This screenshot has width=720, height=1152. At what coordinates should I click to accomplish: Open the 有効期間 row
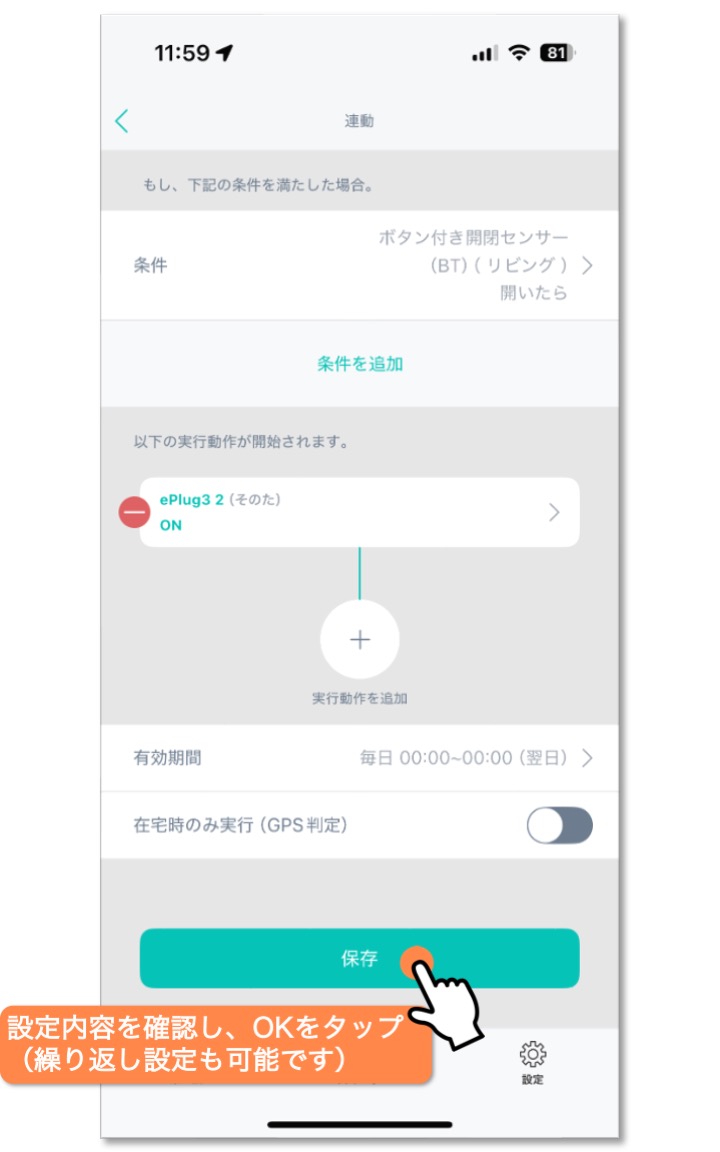coord(359,757)
